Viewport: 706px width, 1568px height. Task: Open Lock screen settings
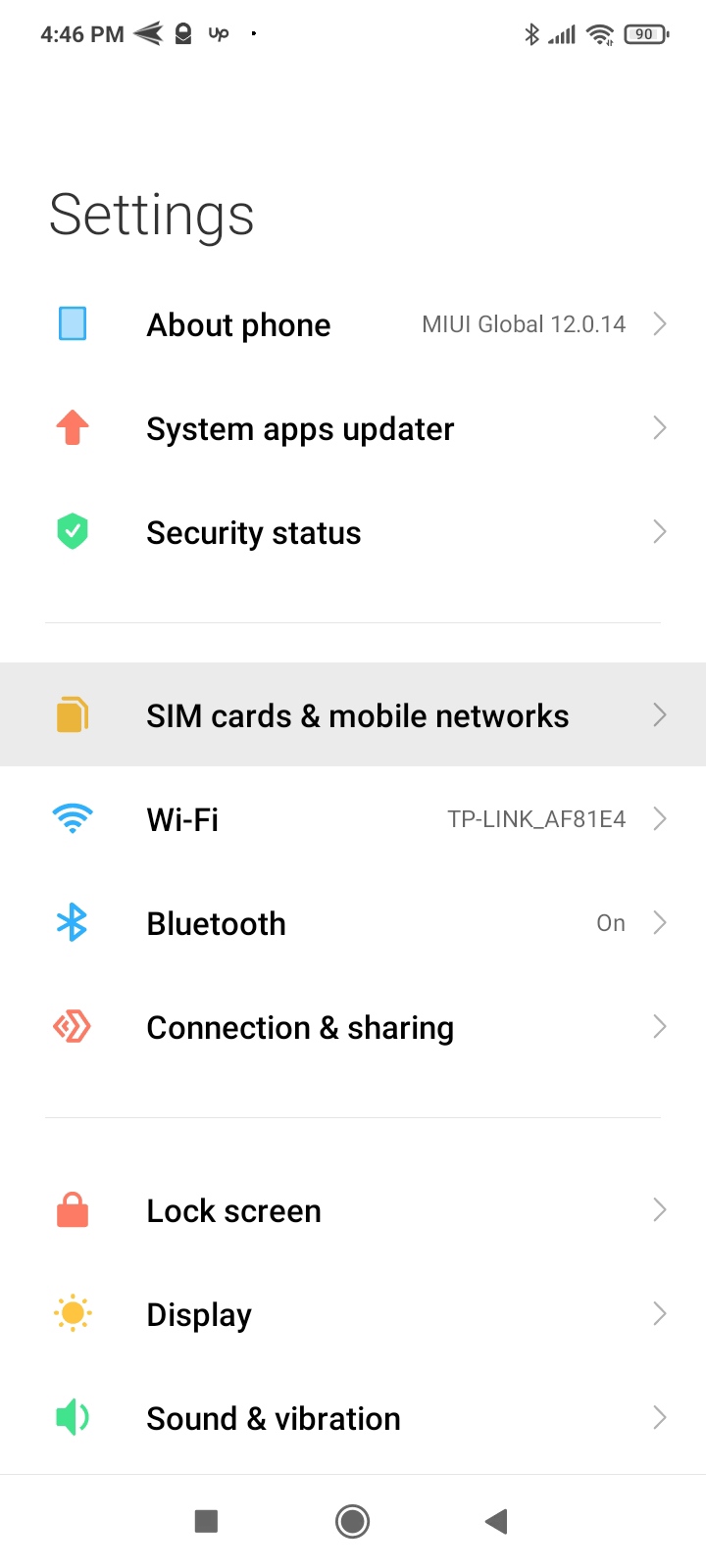233,1210
